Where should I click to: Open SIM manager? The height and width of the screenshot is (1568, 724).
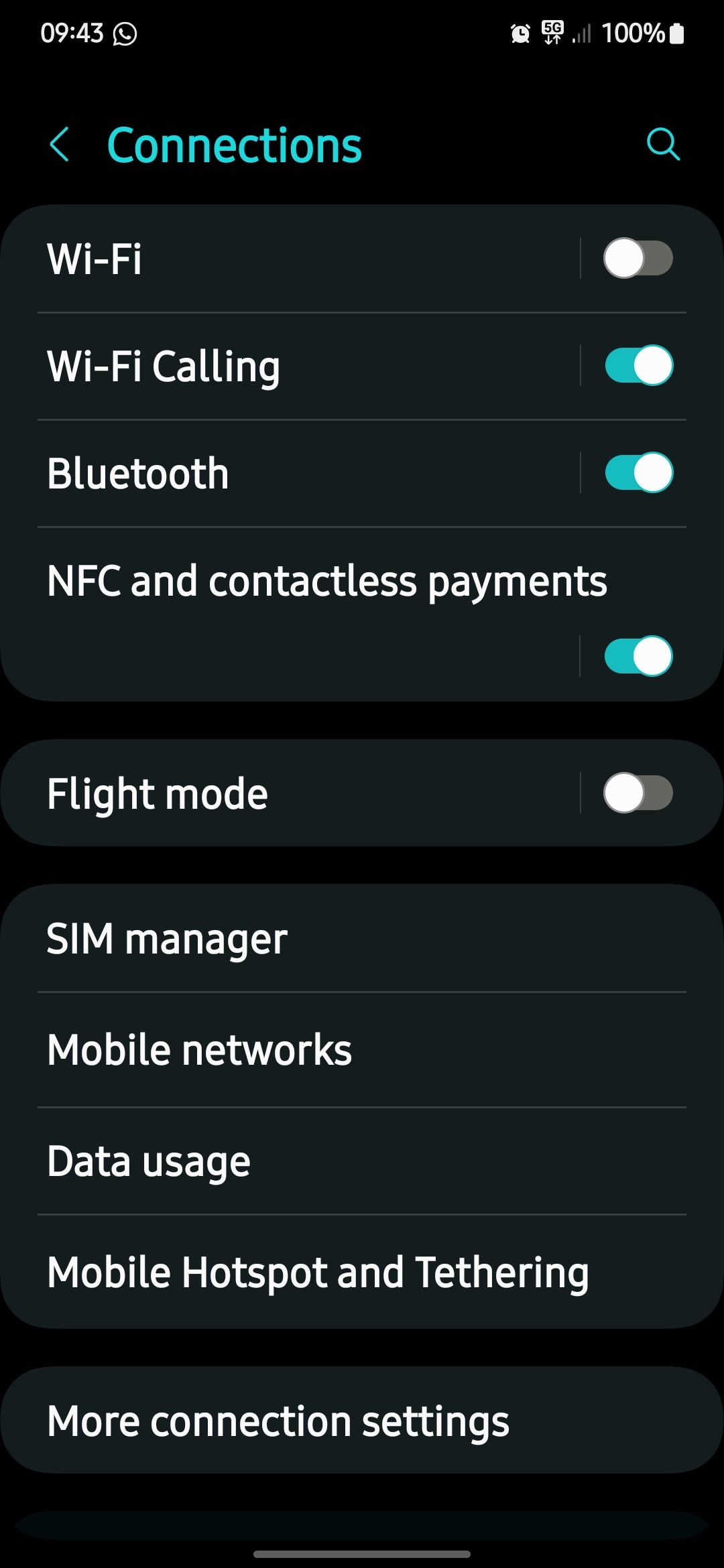tap(362, 938)
